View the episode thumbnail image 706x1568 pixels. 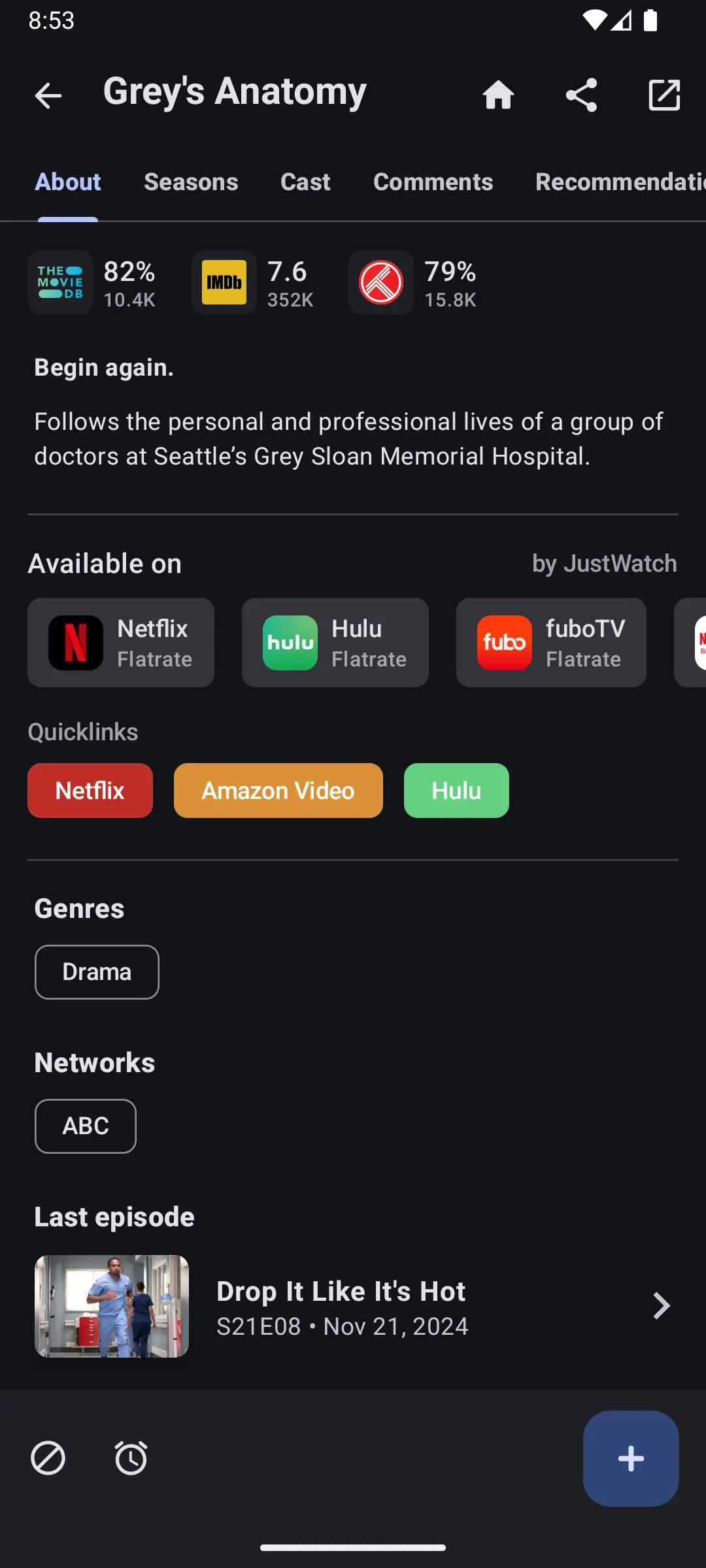111,1305
